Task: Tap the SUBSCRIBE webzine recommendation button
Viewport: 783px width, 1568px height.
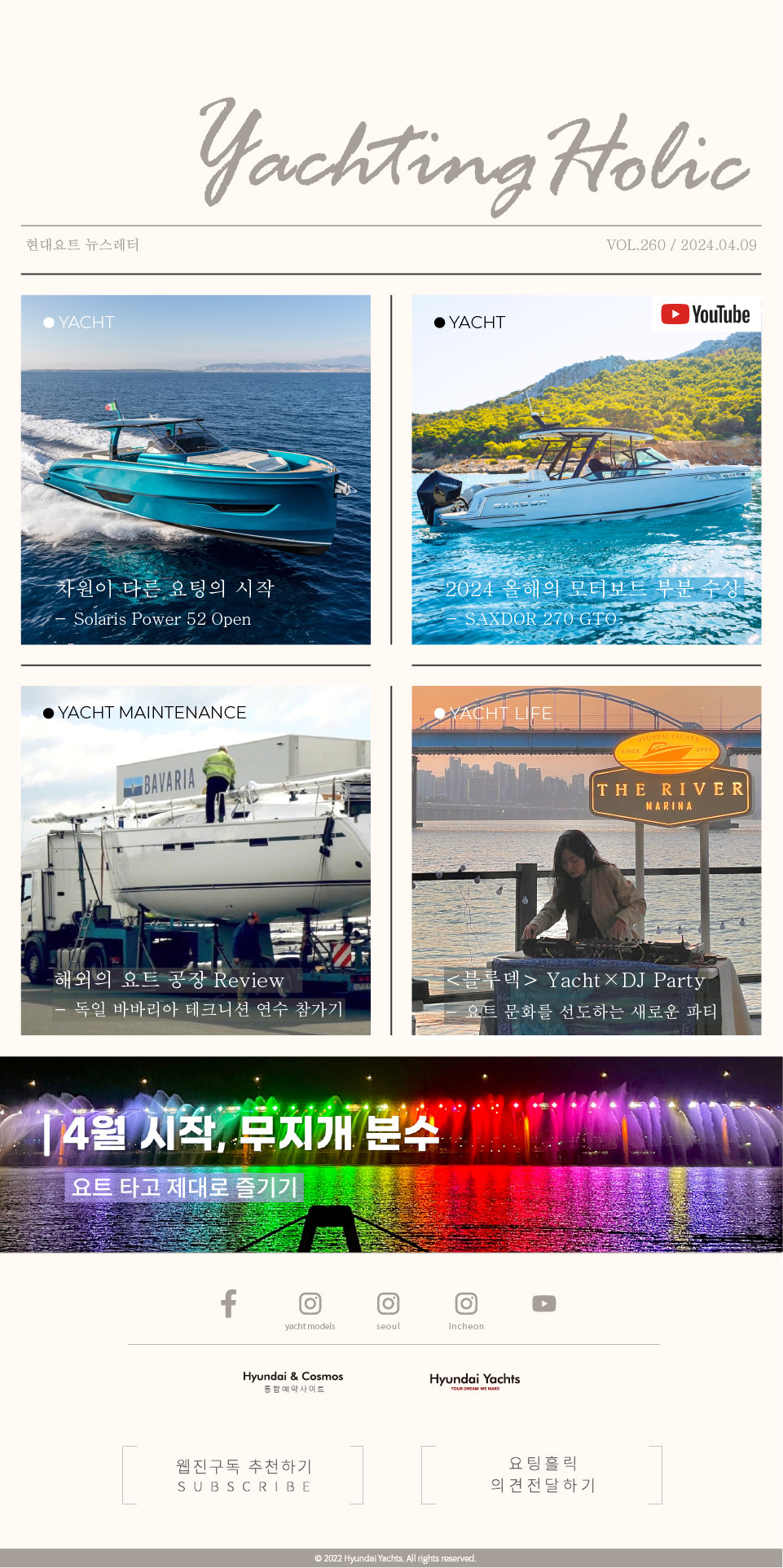Action: click(243, 1475)
